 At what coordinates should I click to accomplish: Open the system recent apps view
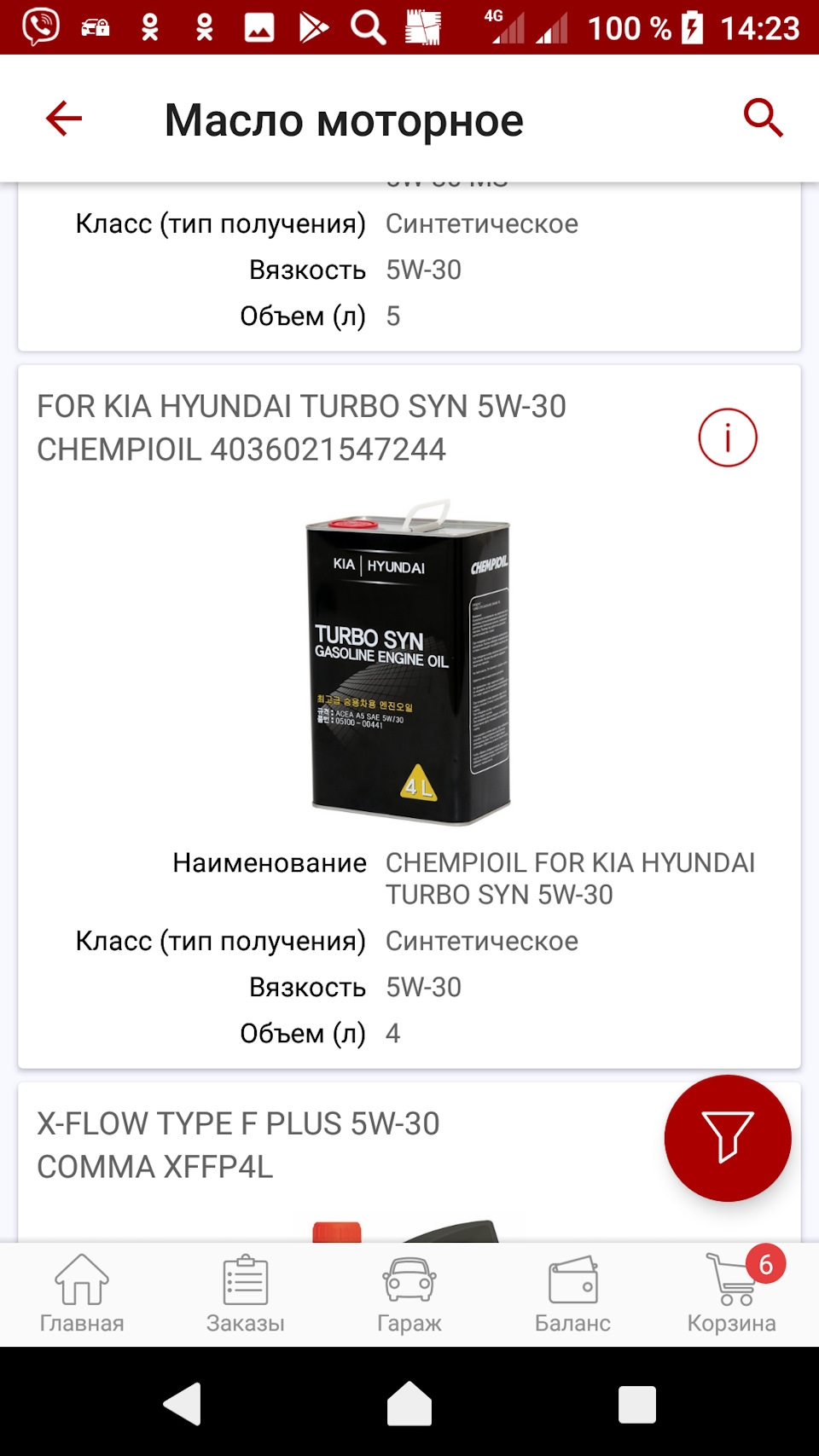pyautogui.click(x=636, y=1403)
